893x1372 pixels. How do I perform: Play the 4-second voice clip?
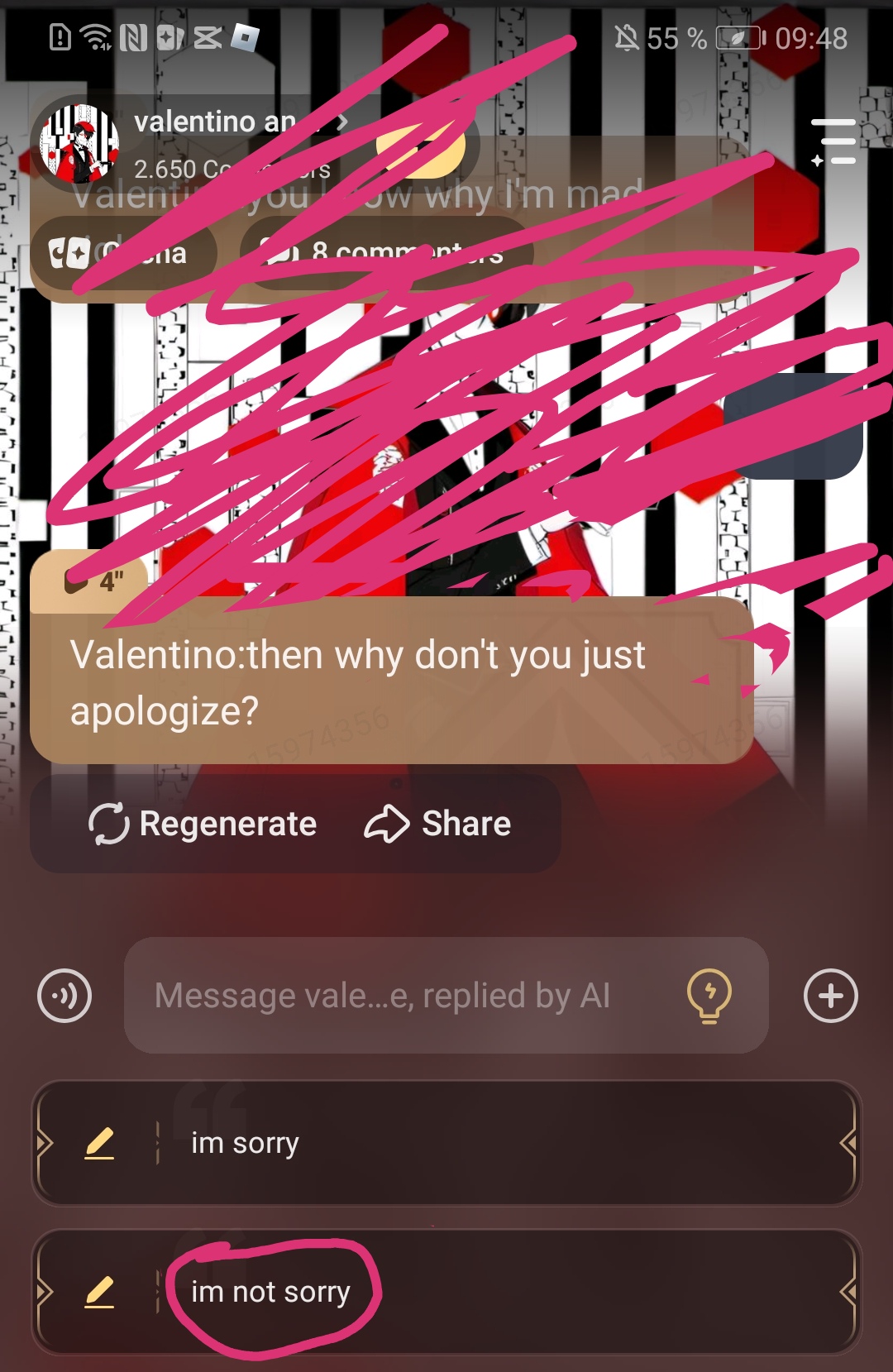point(91,581)
